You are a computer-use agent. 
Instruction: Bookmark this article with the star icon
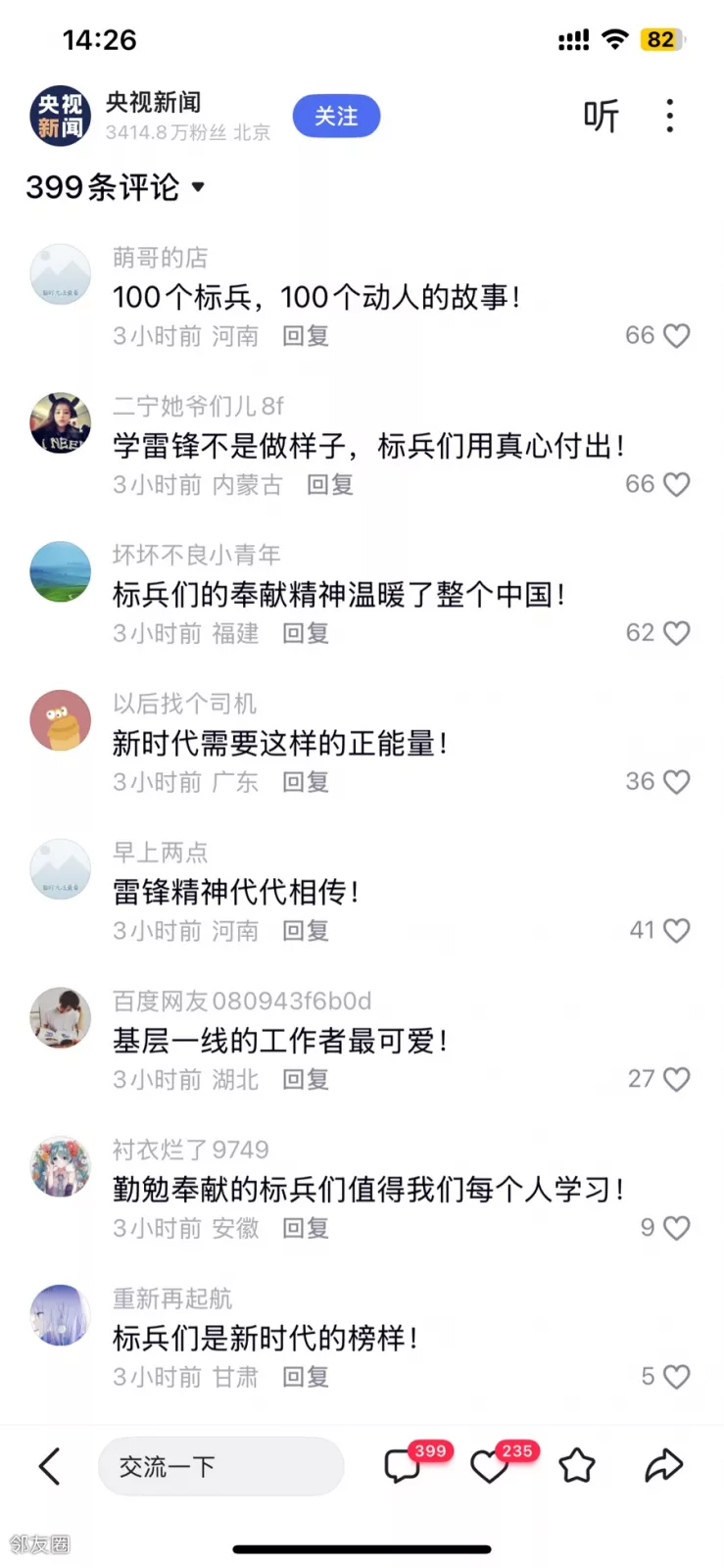click(x=577, y=1466)
